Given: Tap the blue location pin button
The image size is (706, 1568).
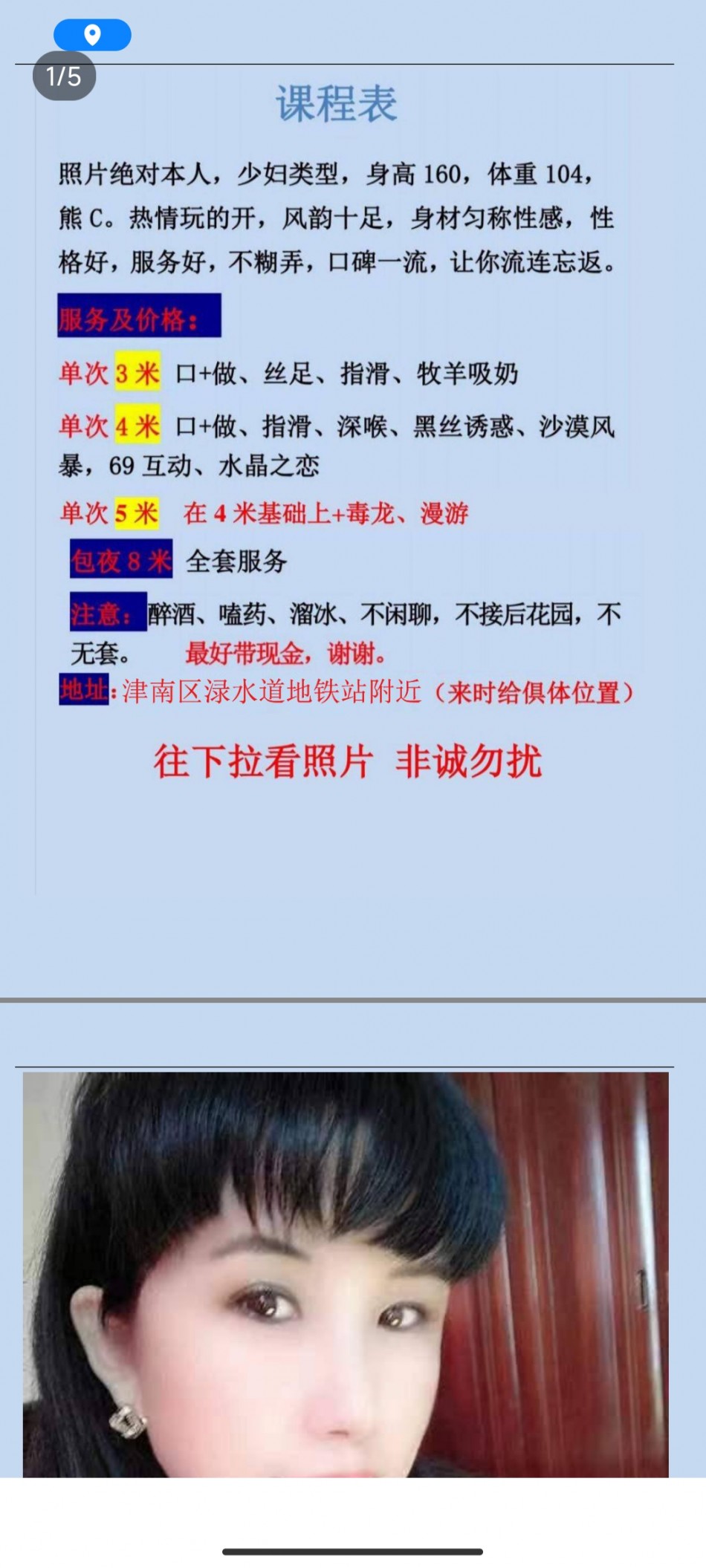Looking at the screenshot, I should tap(92, 35).
